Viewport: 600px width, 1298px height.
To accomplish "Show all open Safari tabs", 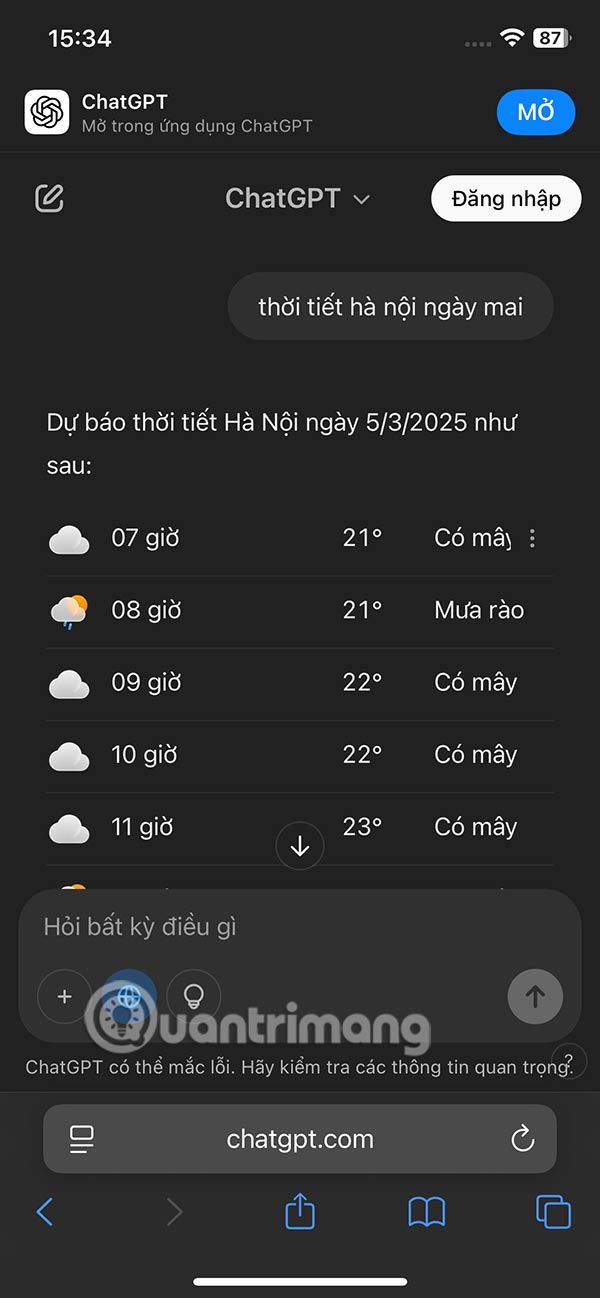I will click(553, 1213).
